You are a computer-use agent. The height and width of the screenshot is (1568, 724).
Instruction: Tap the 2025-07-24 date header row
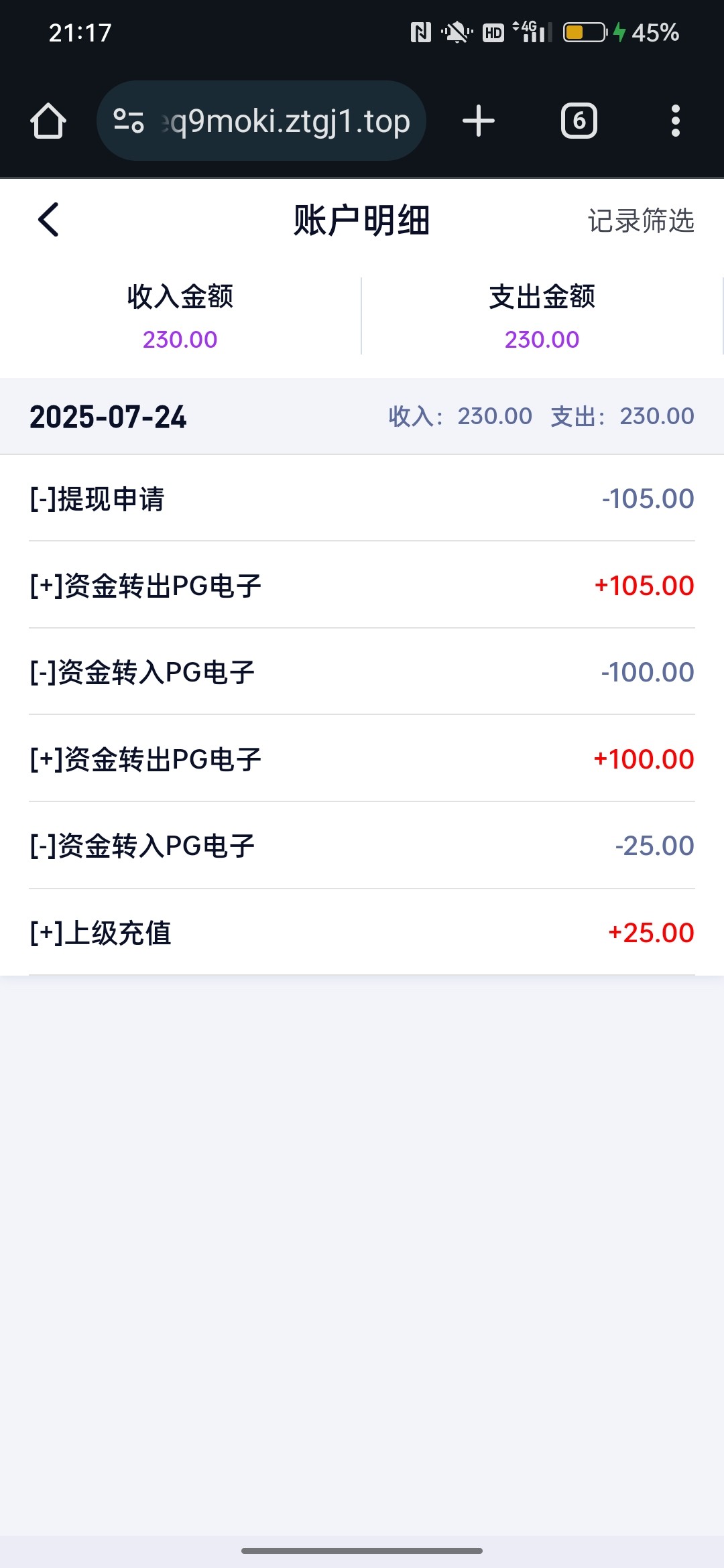click(x=362, y=415)
